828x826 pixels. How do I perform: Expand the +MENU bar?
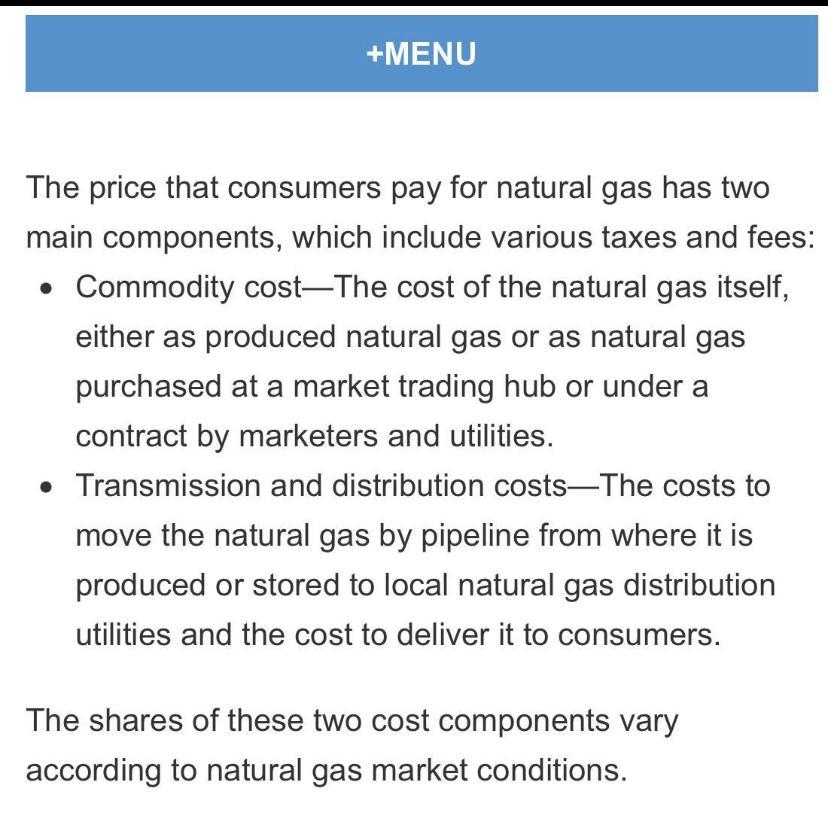click(x=421, y=53)
